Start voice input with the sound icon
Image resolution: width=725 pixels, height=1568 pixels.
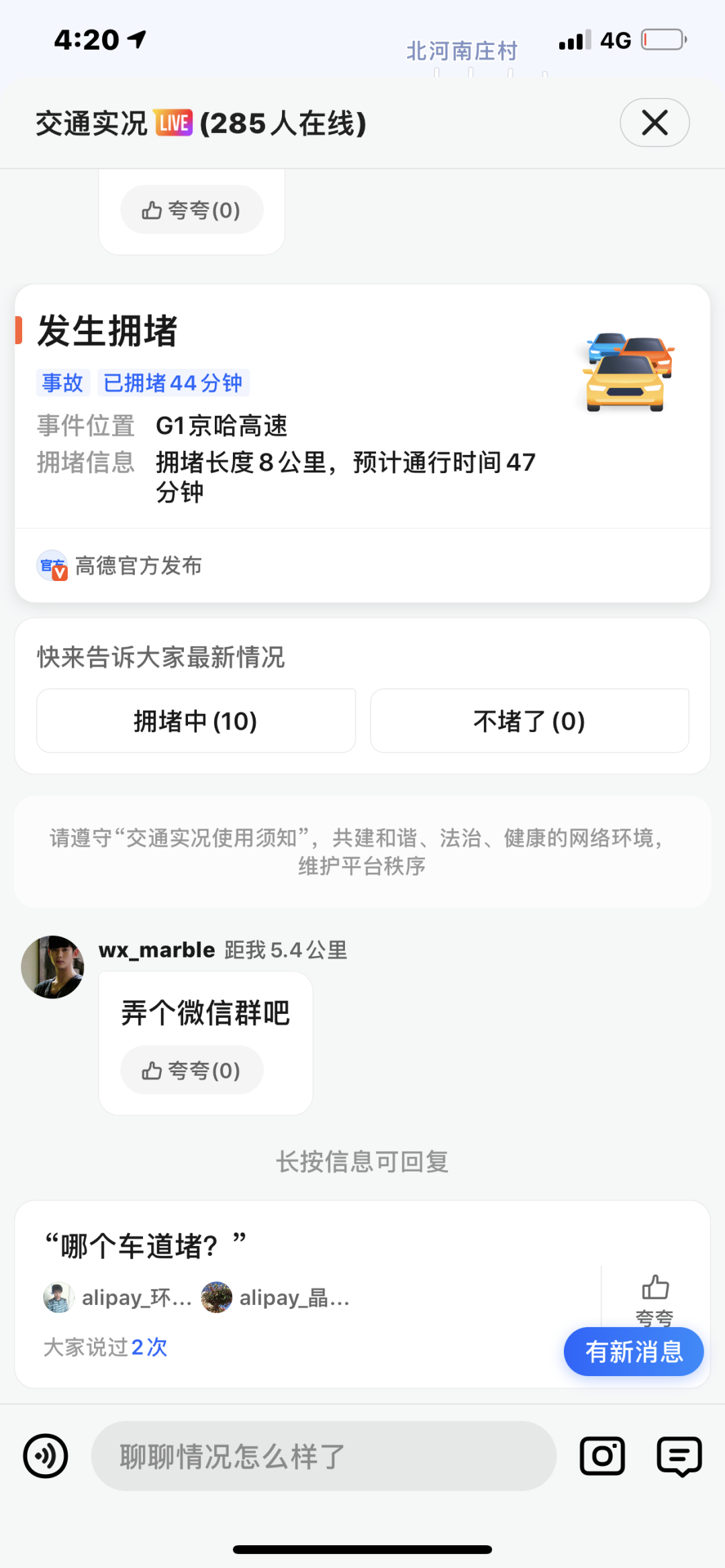tap(46, 1456)
